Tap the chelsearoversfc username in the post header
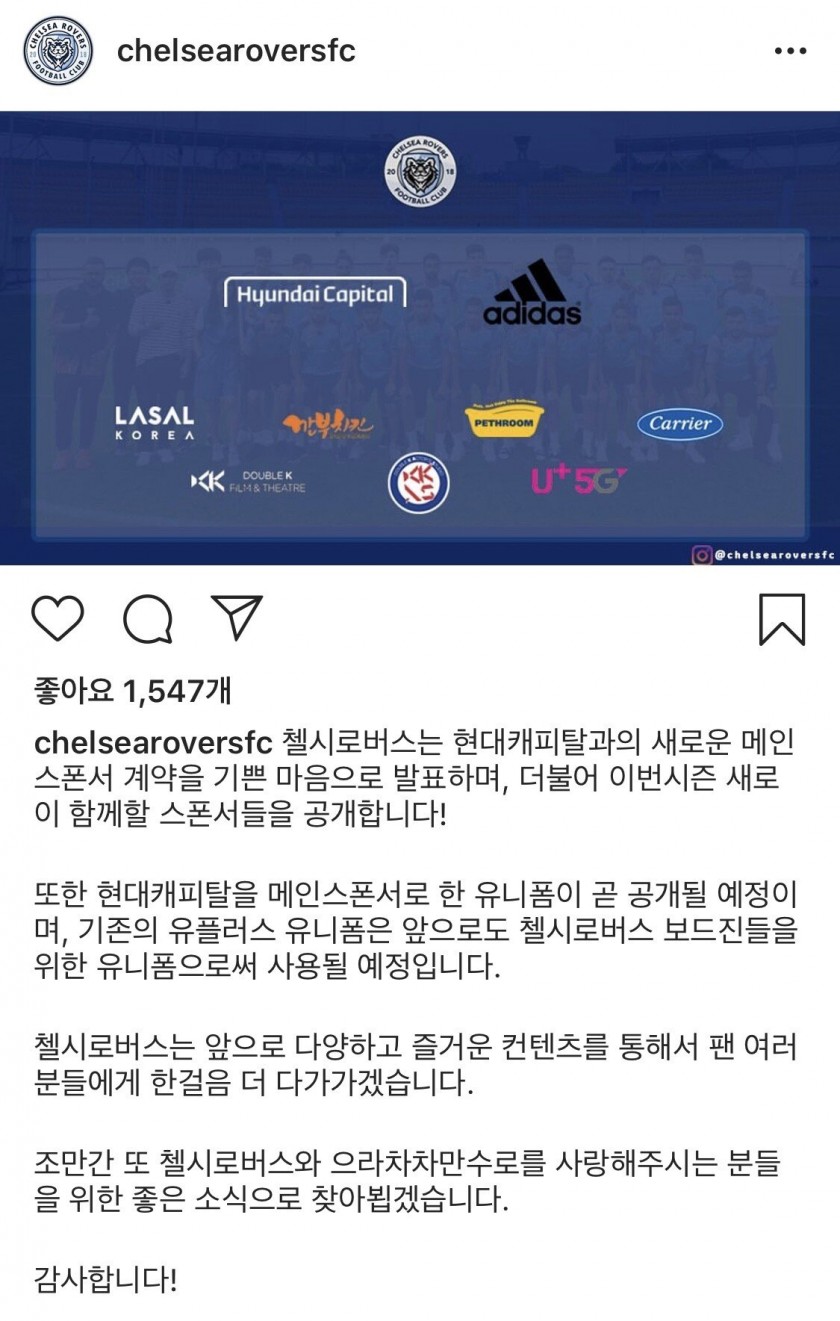Image resolution: width=840 pixels, height=1321 pixels. click(x=236, y=51)
